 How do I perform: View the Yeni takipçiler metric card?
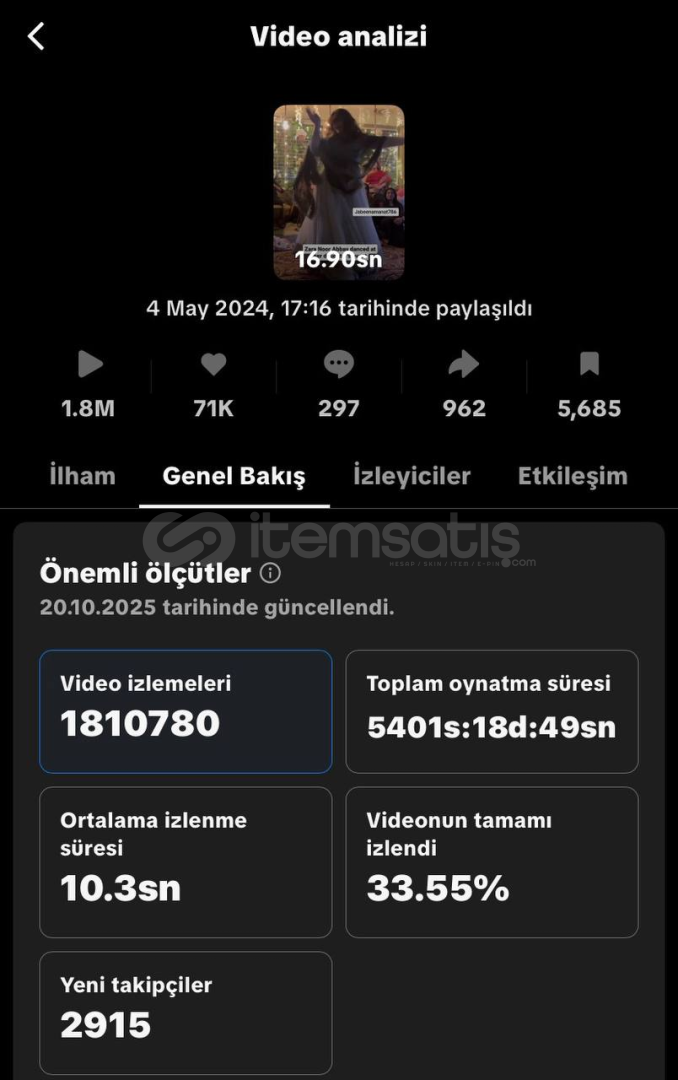tap(186, 1012)
